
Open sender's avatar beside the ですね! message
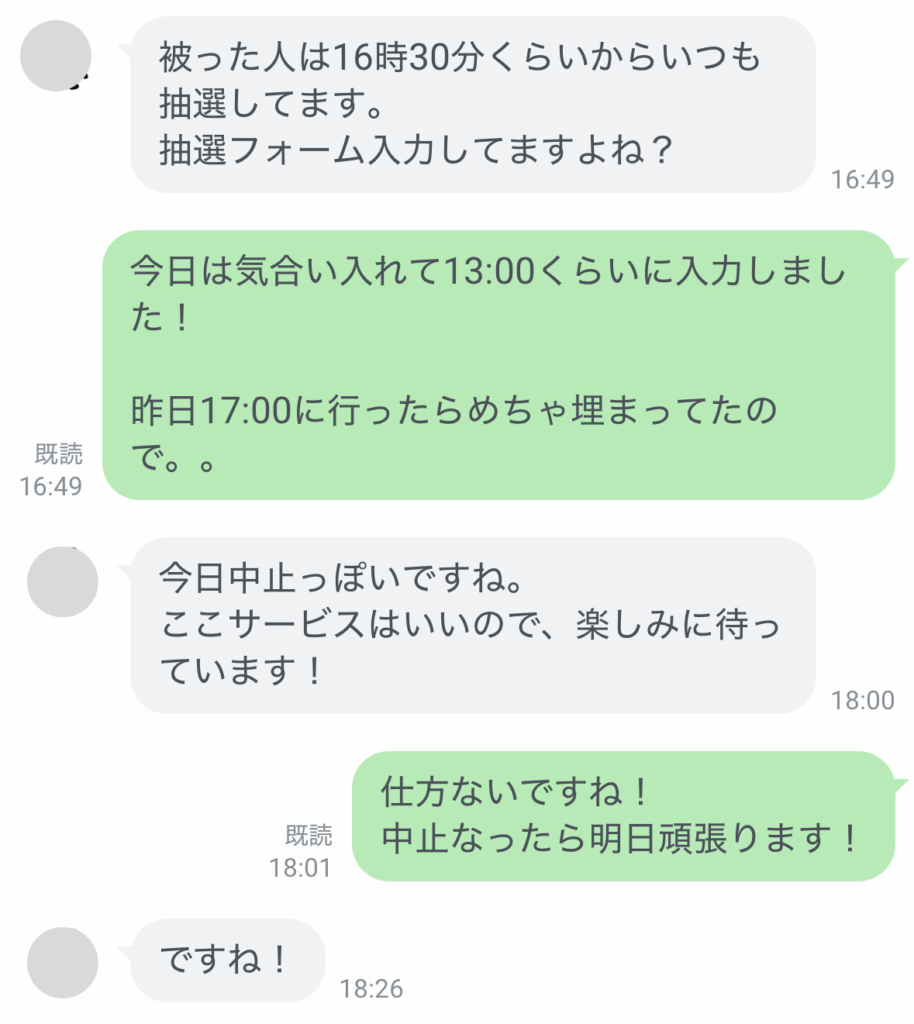[x=62, y=962]
